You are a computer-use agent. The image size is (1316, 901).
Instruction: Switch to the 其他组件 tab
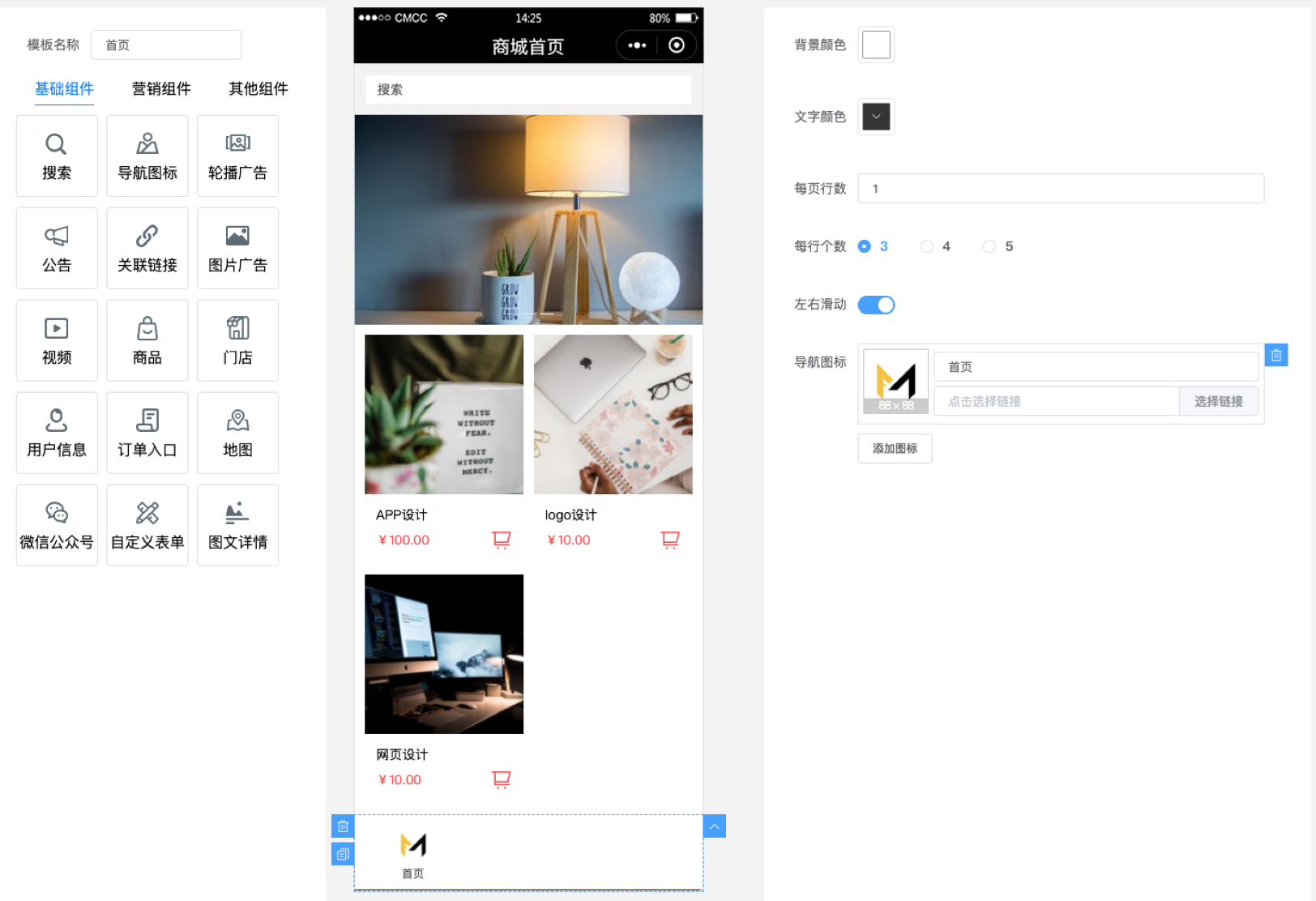click(x=258, y=89)
